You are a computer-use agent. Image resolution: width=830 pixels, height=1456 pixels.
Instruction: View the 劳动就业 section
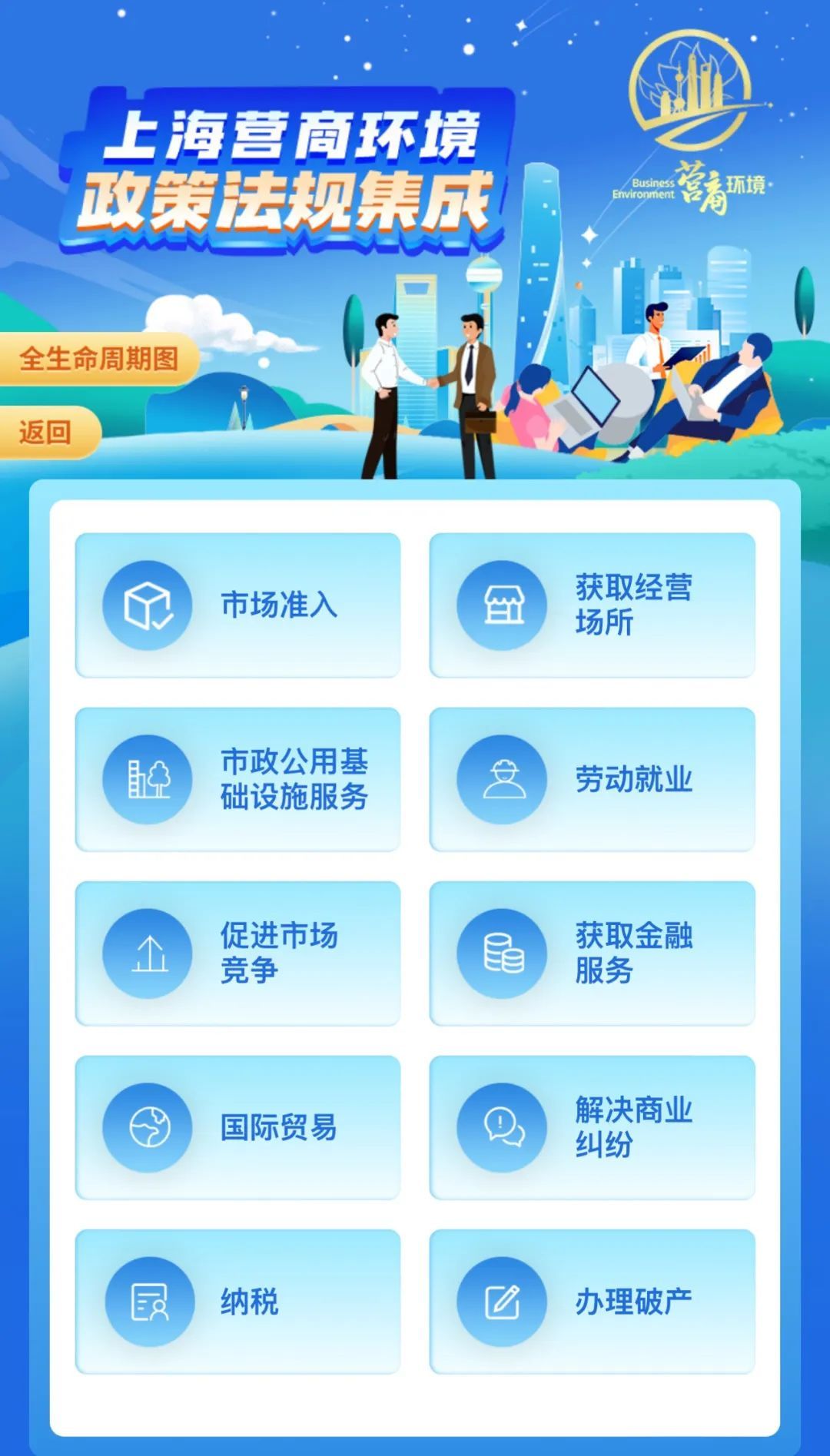pyautogui.click(x=592, y=779)
